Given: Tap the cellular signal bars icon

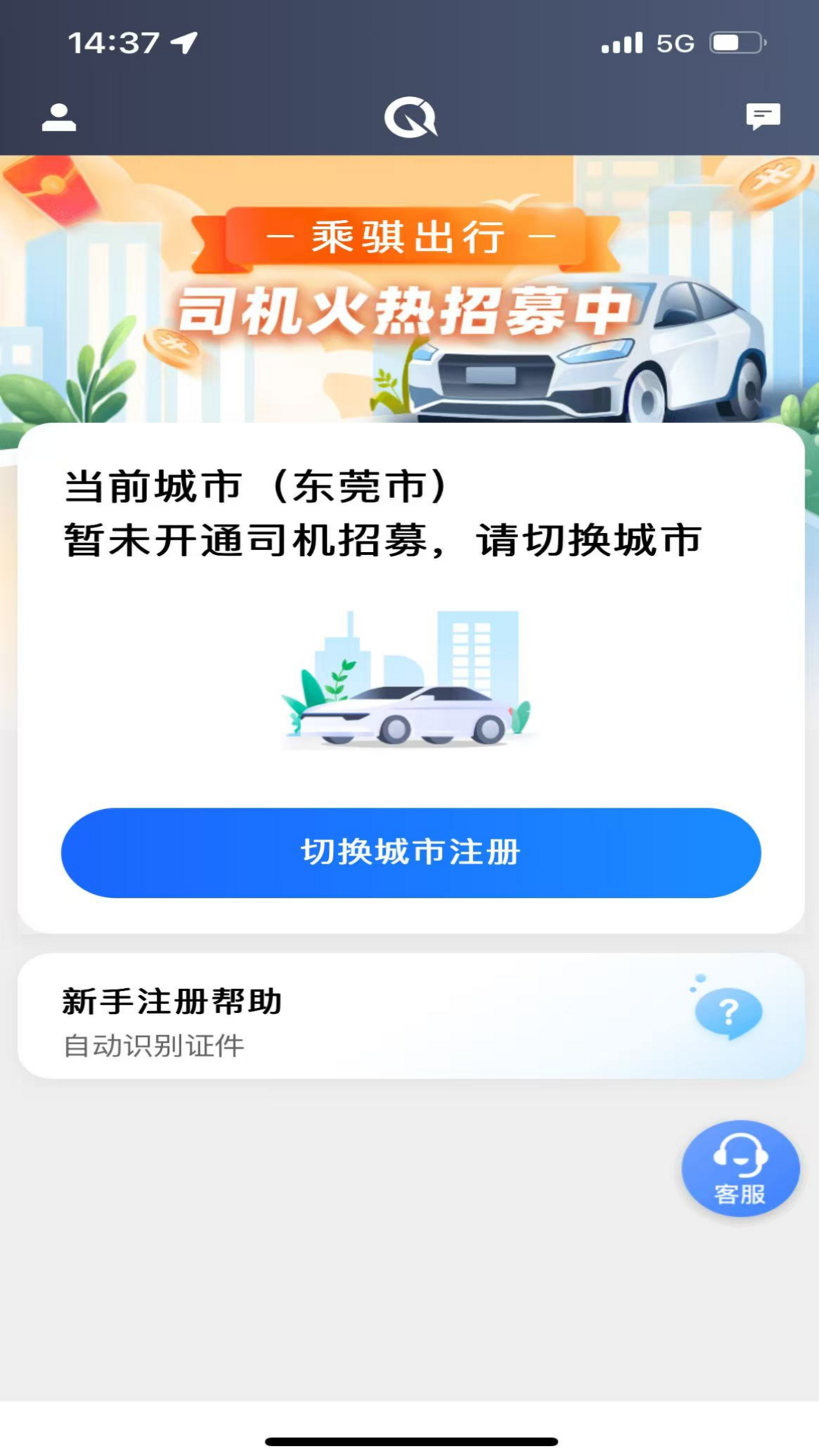Looking at the screenshot, I should 622,44.
